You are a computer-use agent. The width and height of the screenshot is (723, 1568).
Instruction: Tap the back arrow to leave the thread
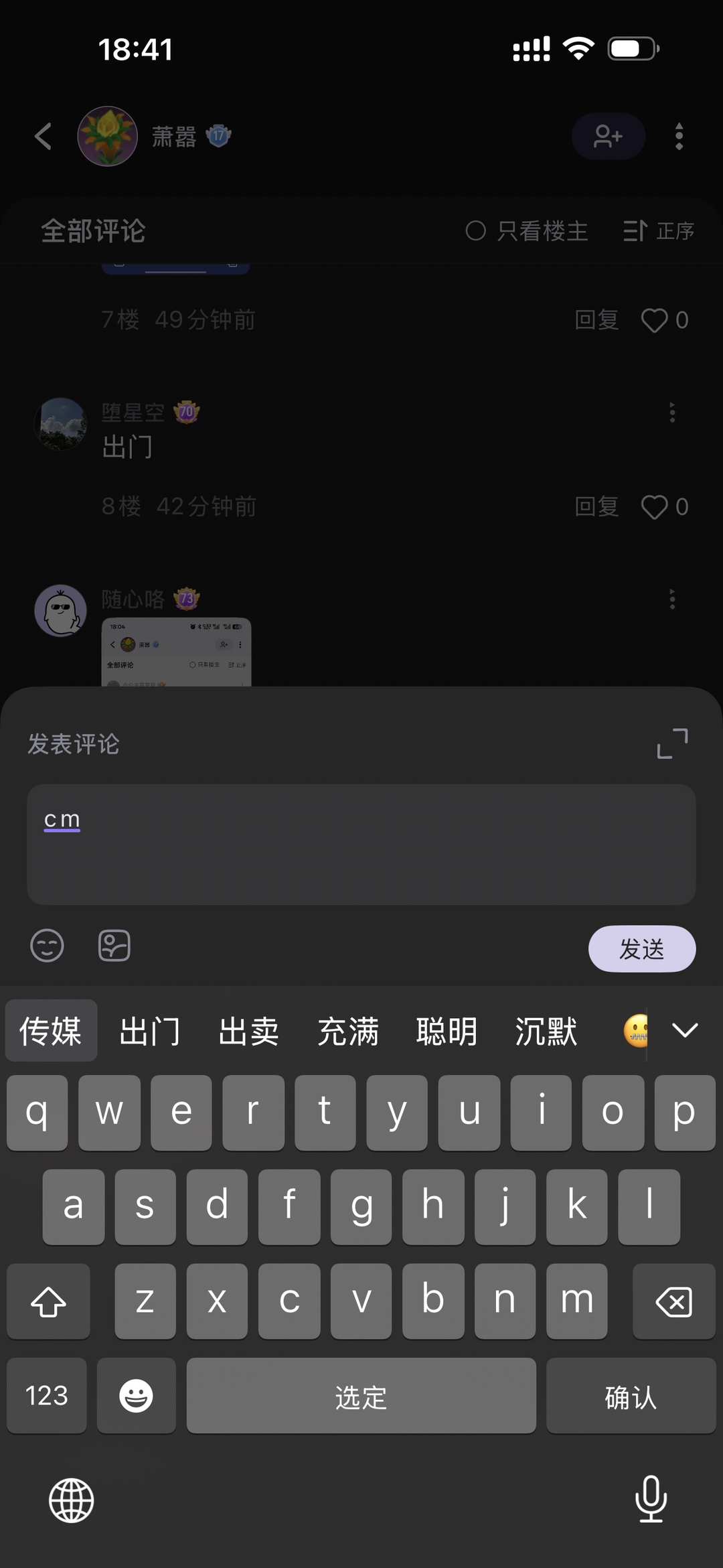click(x=43, y=135)
